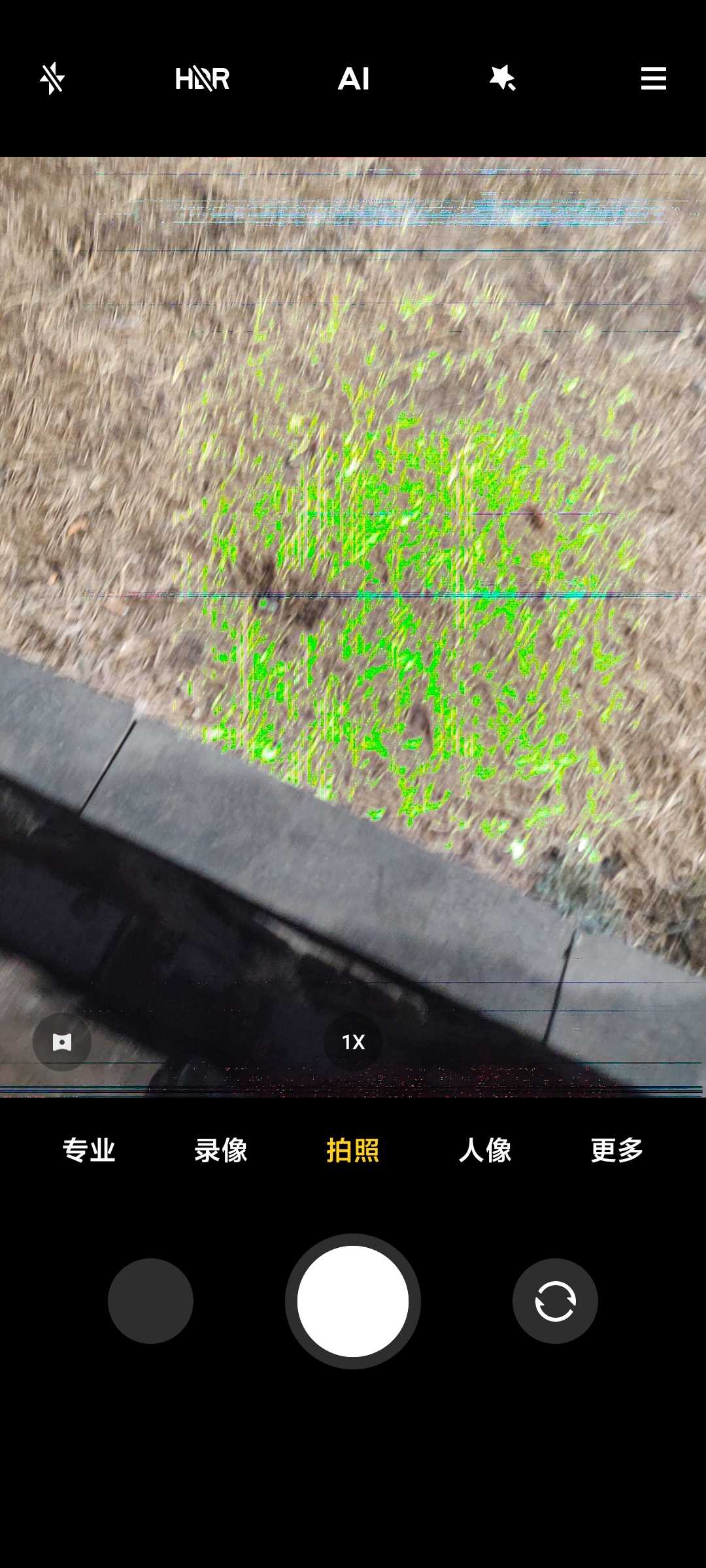
Task: Switch to 录像 video mode
Action: point(221,1151)
